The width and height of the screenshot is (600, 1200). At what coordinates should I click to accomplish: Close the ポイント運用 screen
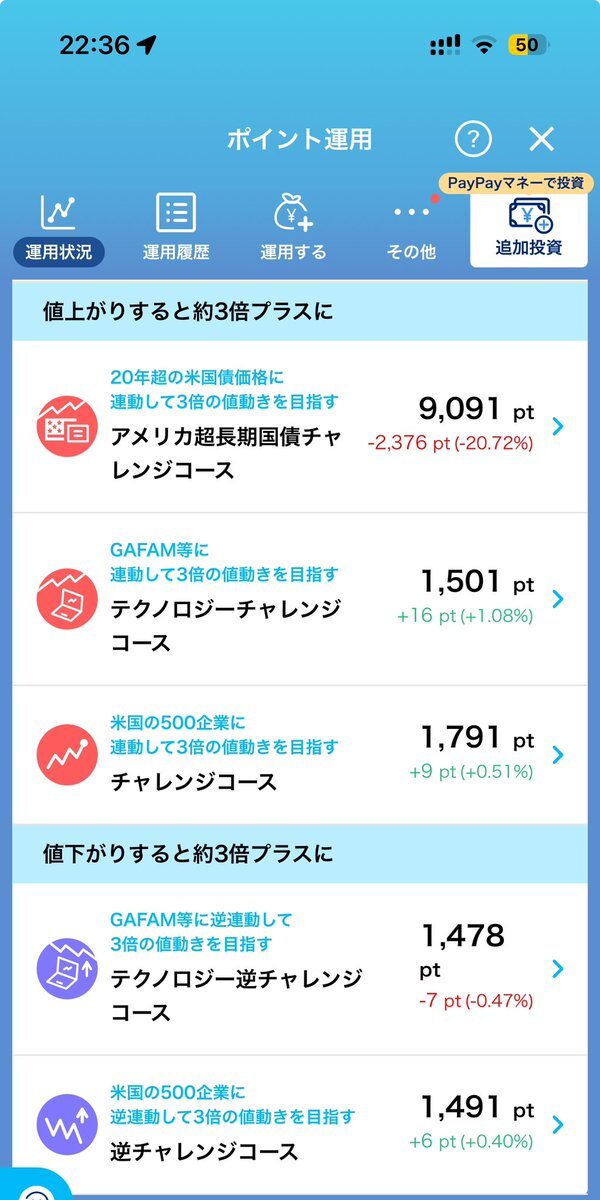click(x=541, y=139)
